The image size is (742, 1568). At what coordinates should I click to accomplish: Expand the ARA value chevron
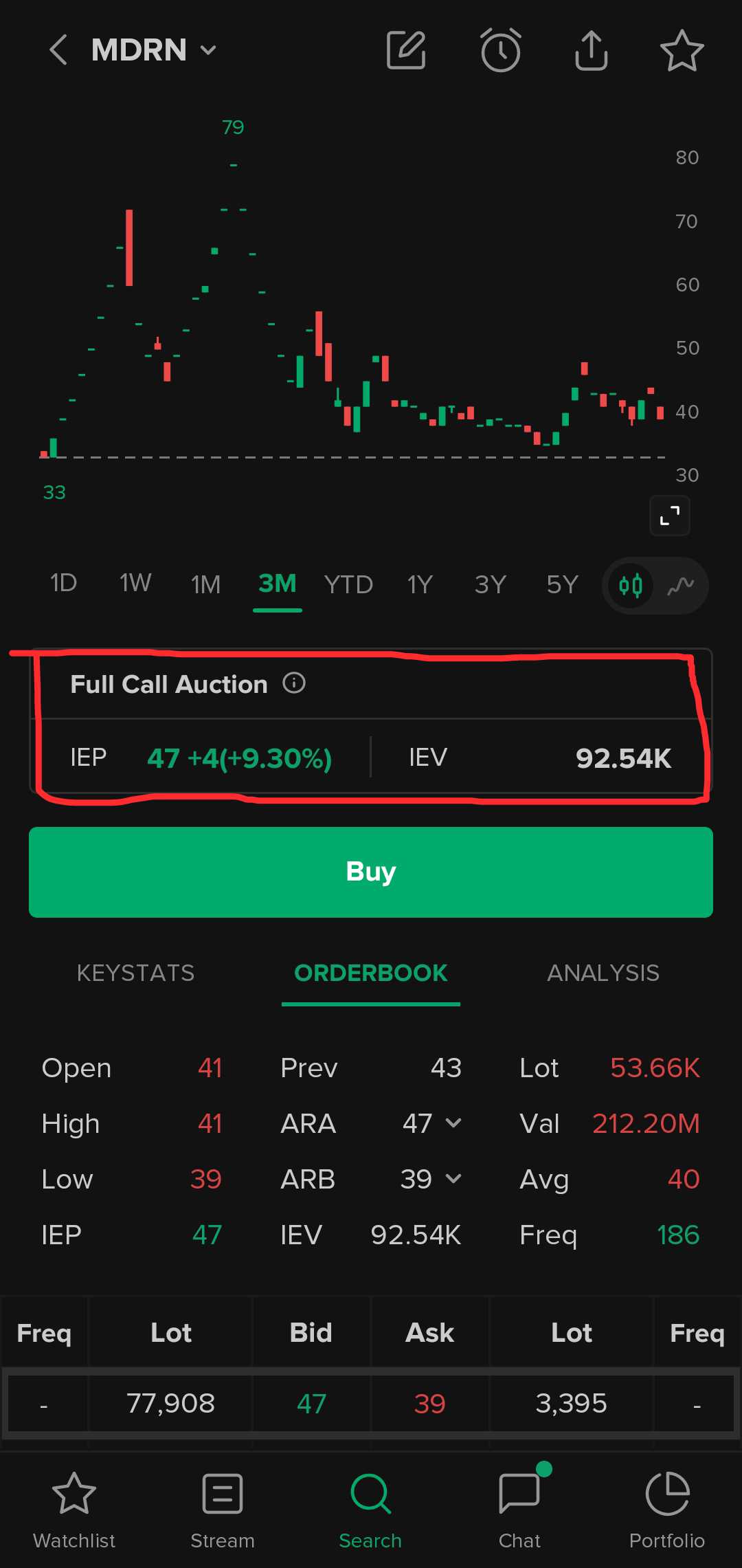tap(453, 1123)
